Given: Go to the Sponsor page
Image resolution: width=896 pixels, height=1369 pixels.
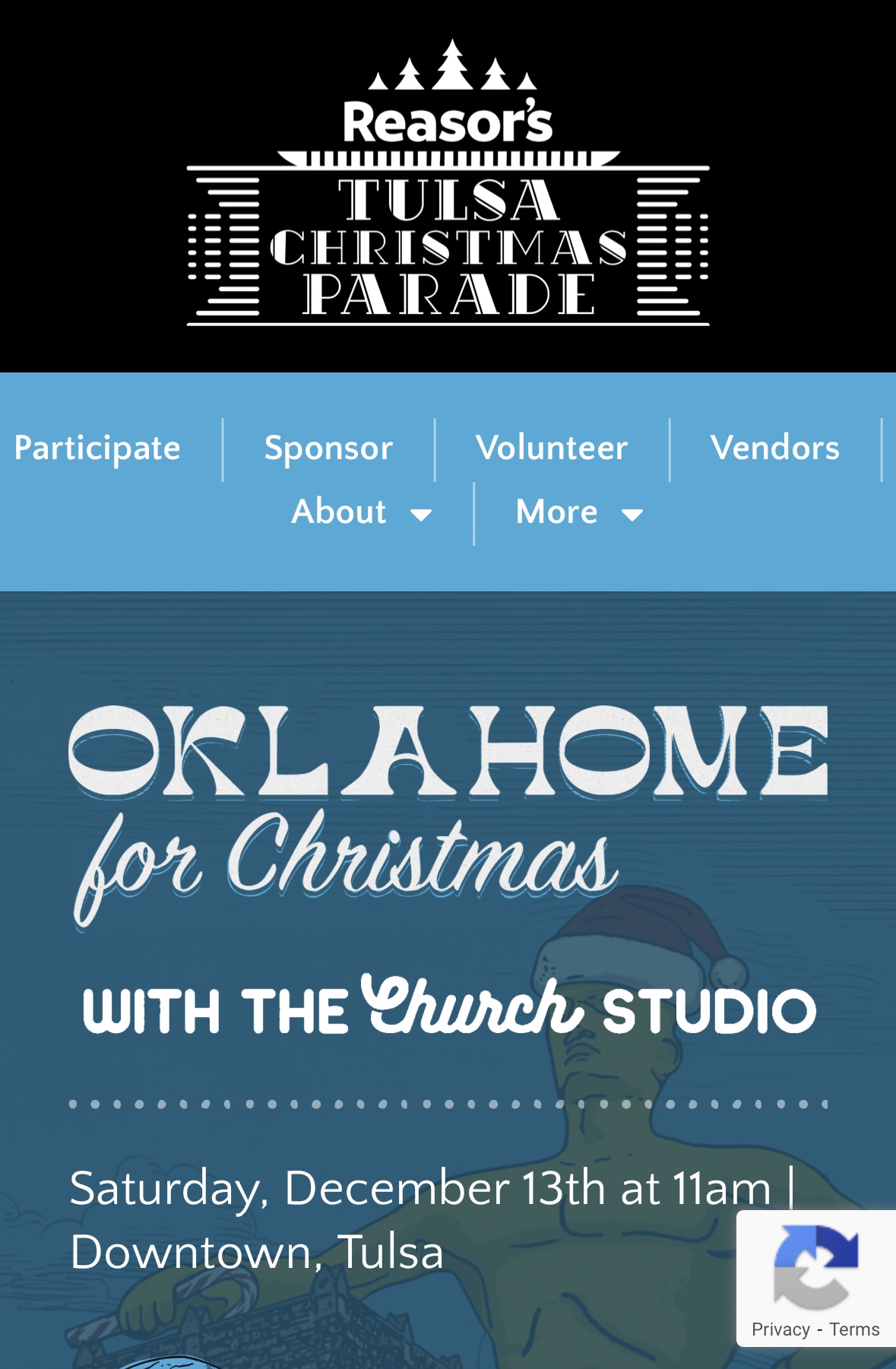Looking at the screenshot, I should tap(328, 448).
